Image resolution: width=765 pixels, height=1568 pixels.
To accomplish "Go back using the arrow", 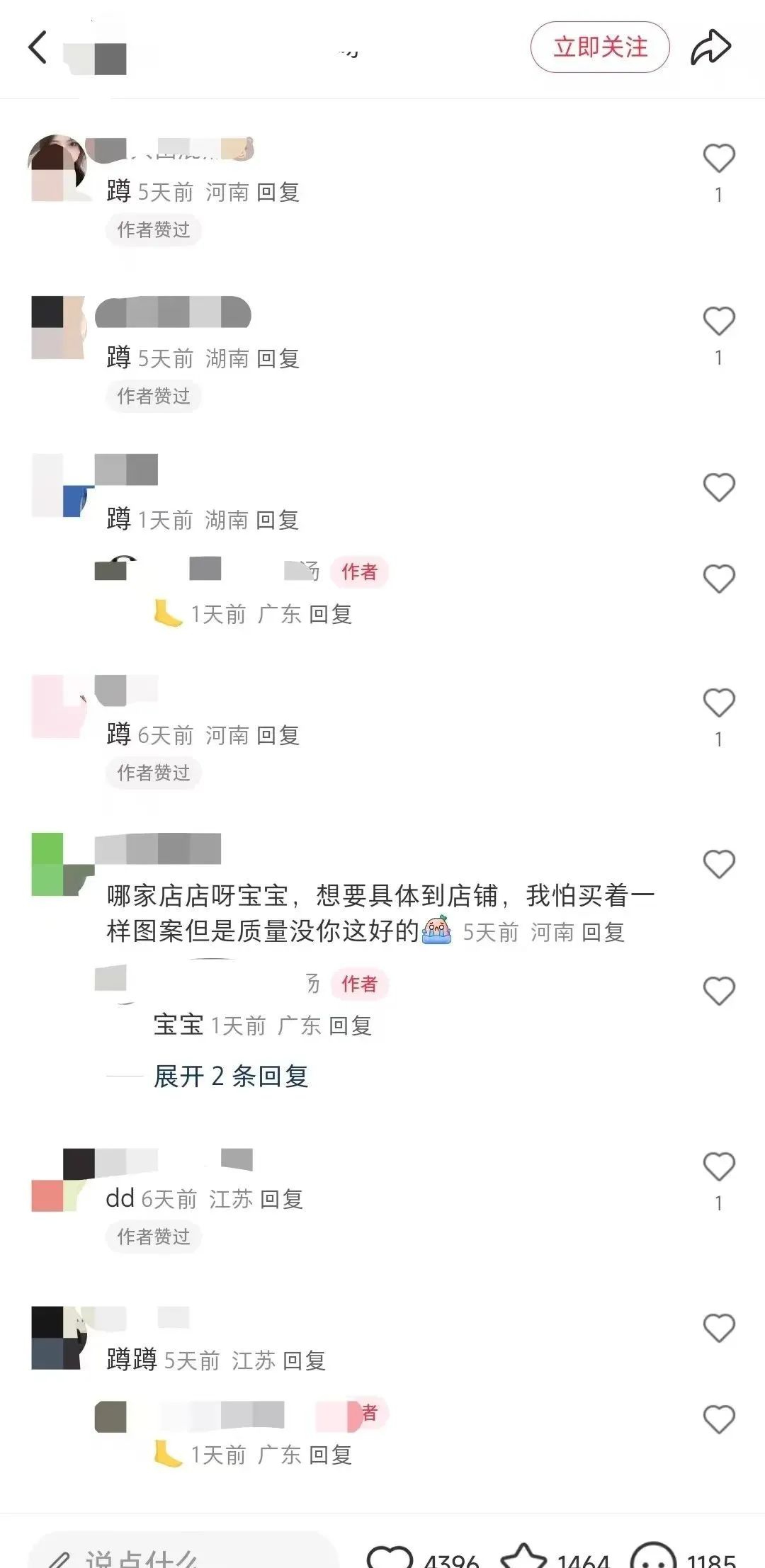I will 38,47.
